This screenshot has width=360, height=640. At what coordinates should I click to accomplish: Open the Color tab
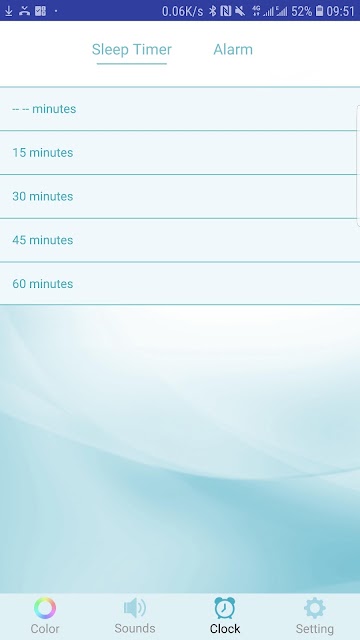pos(45,616)
